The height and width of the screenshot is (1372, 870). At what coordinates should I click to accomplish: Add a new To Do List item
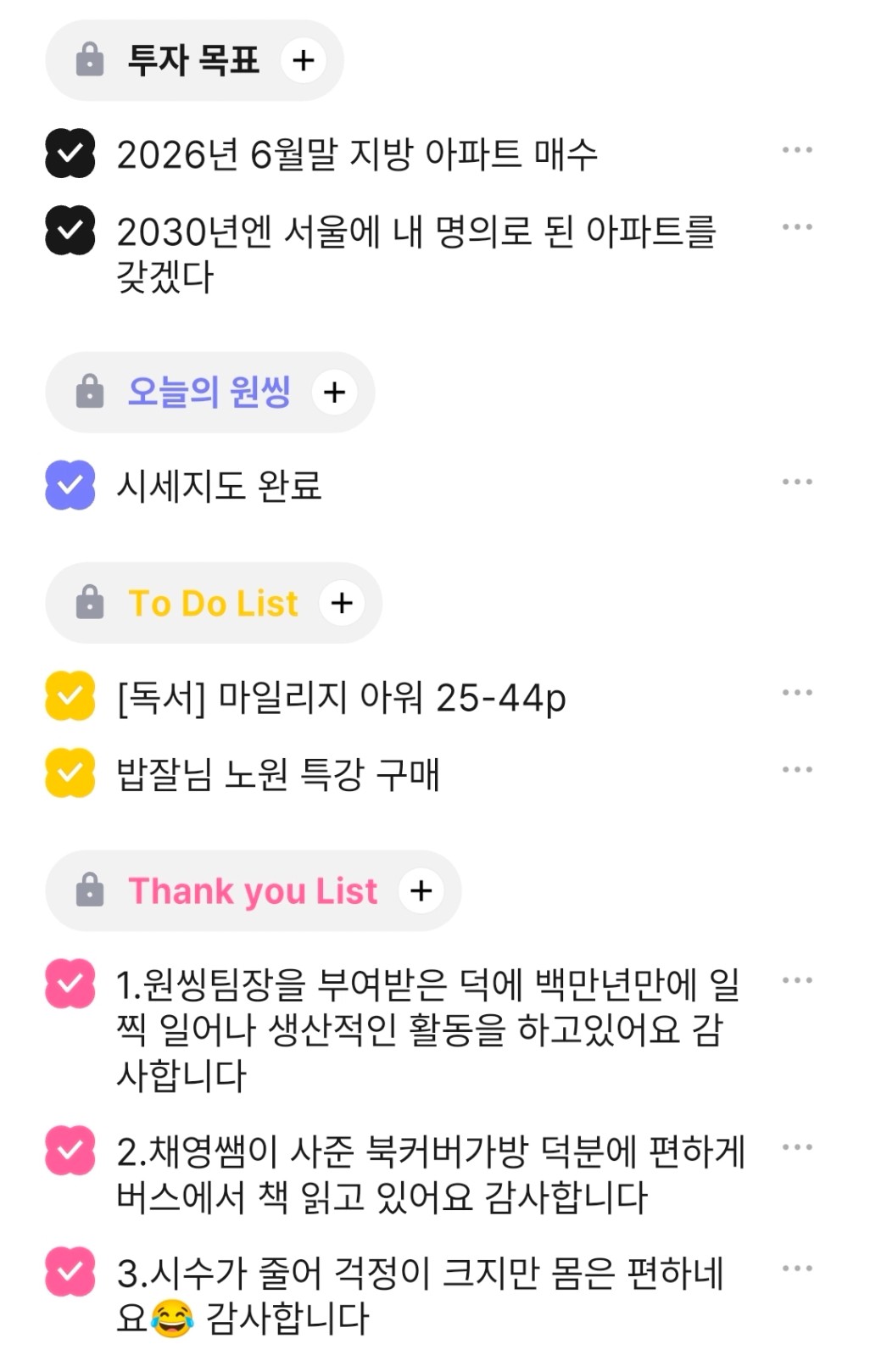(342, 603)
